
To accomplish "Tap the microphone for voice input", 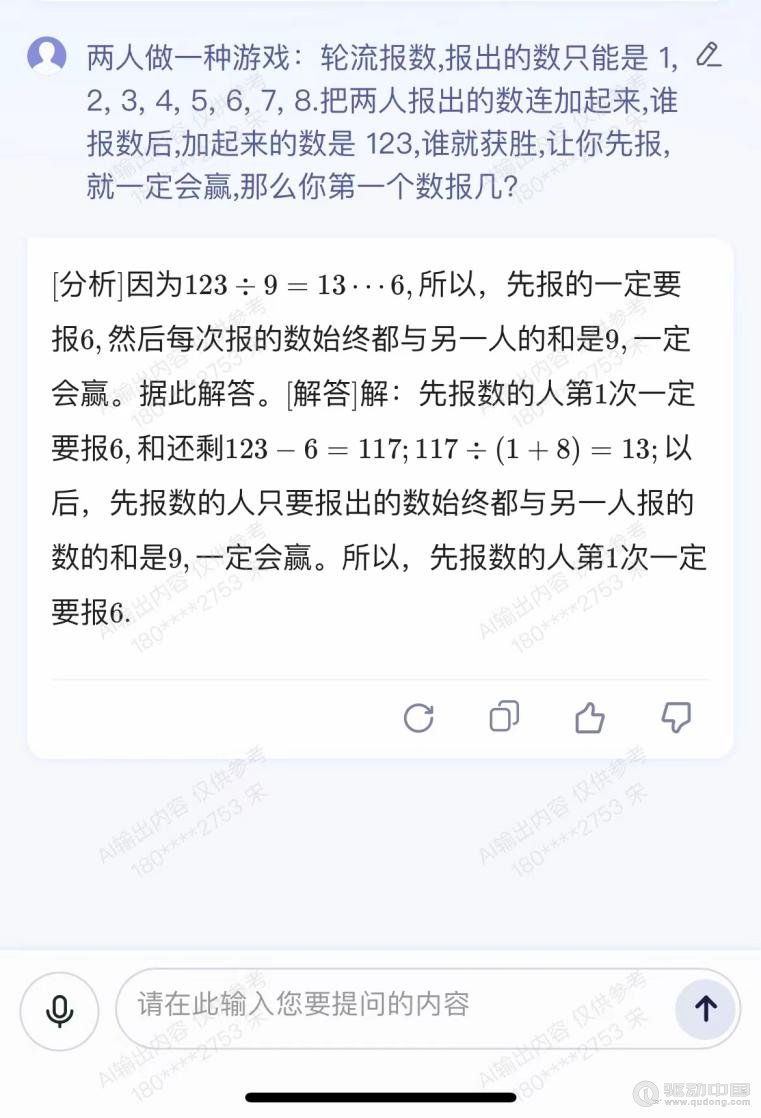I will 60,1010.
